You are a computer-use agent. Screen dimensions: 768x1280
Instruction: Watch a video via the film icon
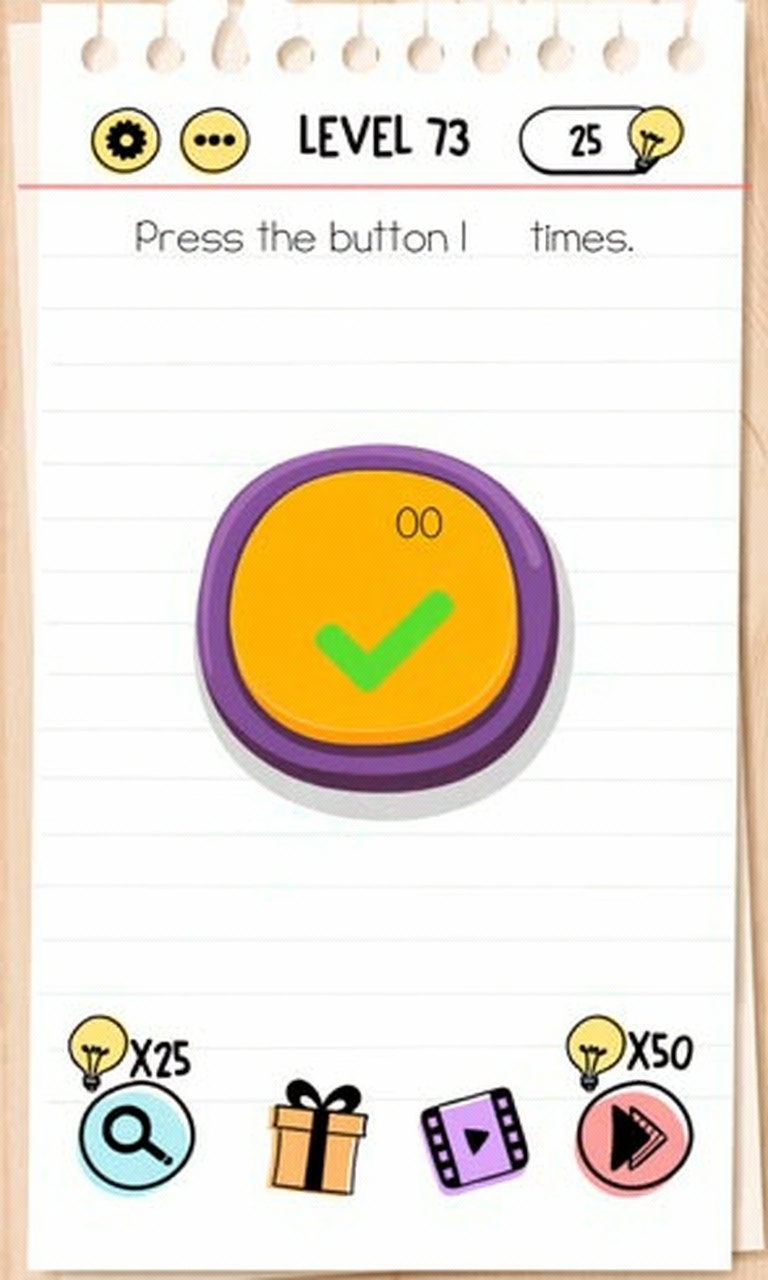pos(473,1139)
